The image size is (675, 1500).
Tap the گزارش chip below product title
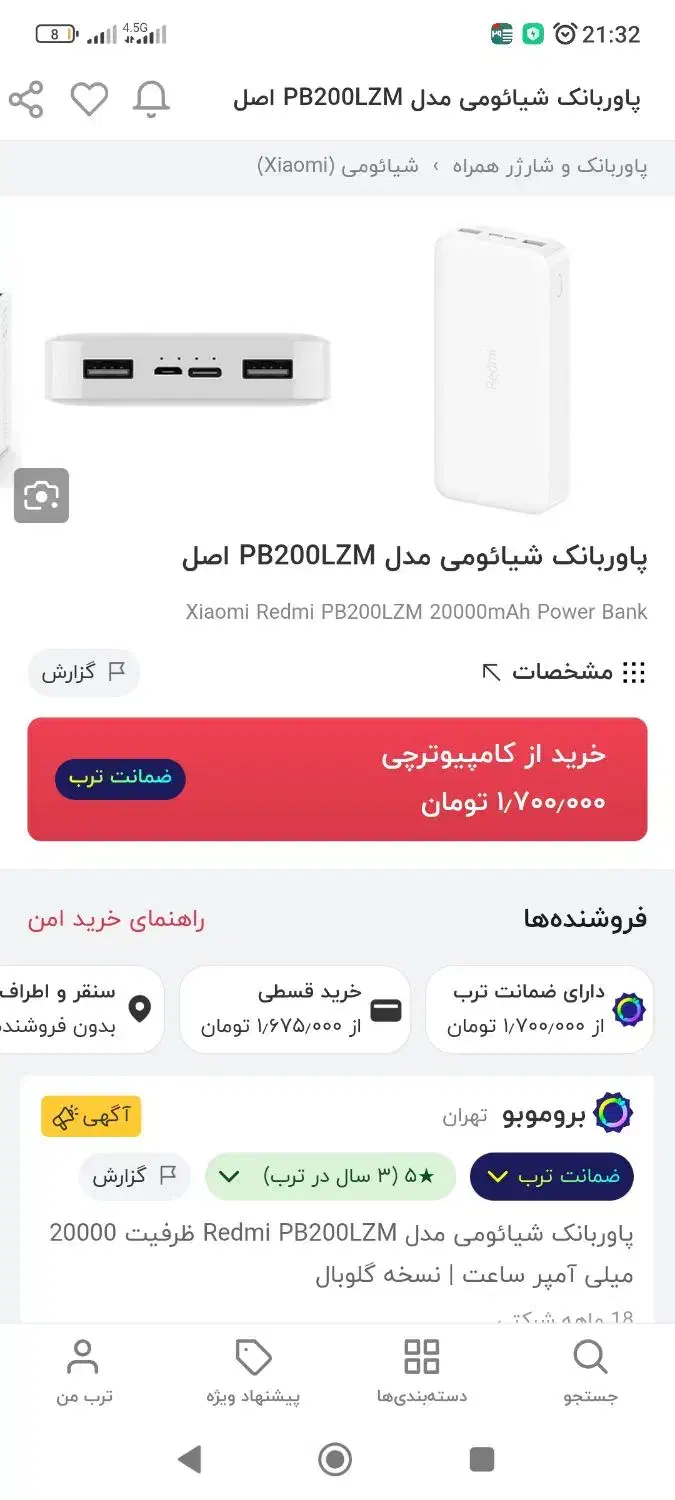[x=84, y=672]
